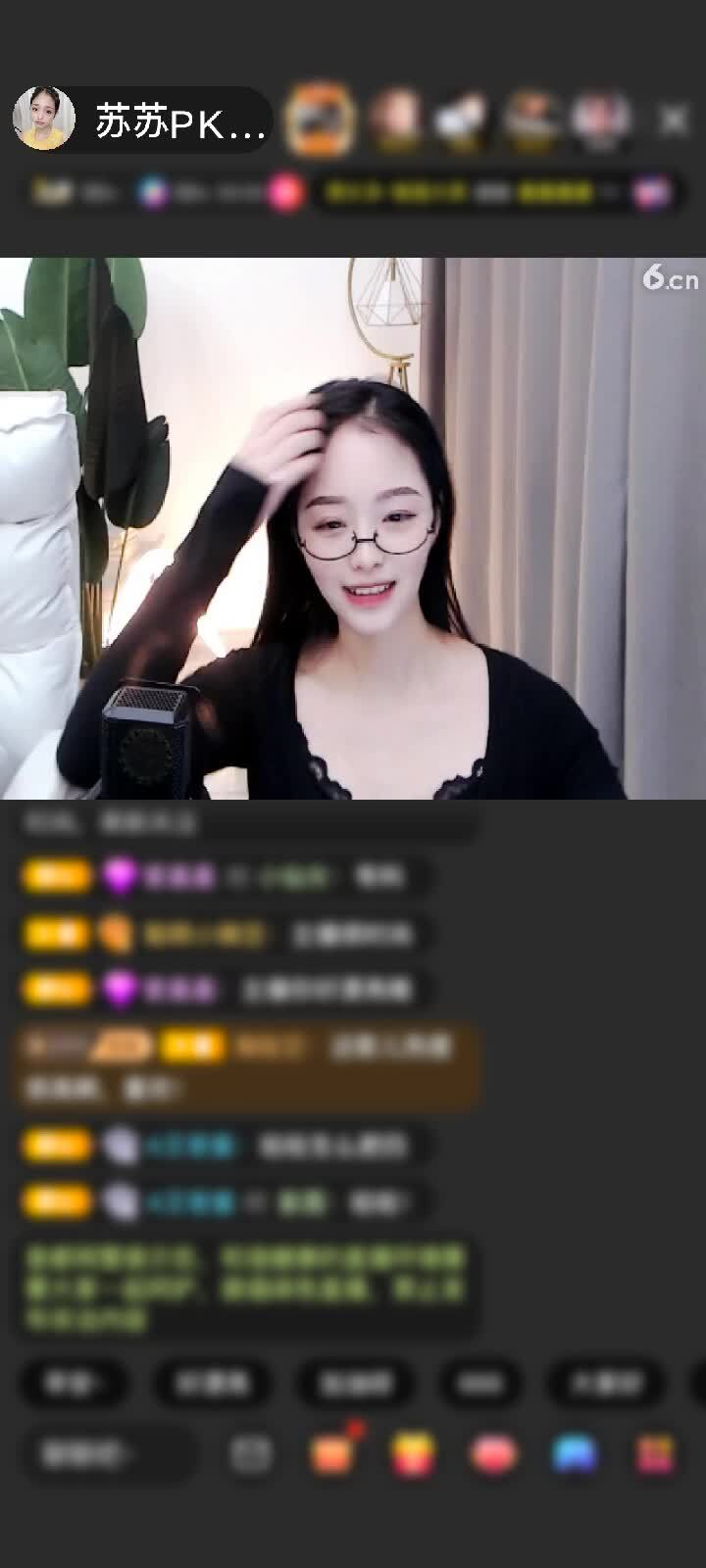Open the rightmost bottom bar icon

[655, 1454]
